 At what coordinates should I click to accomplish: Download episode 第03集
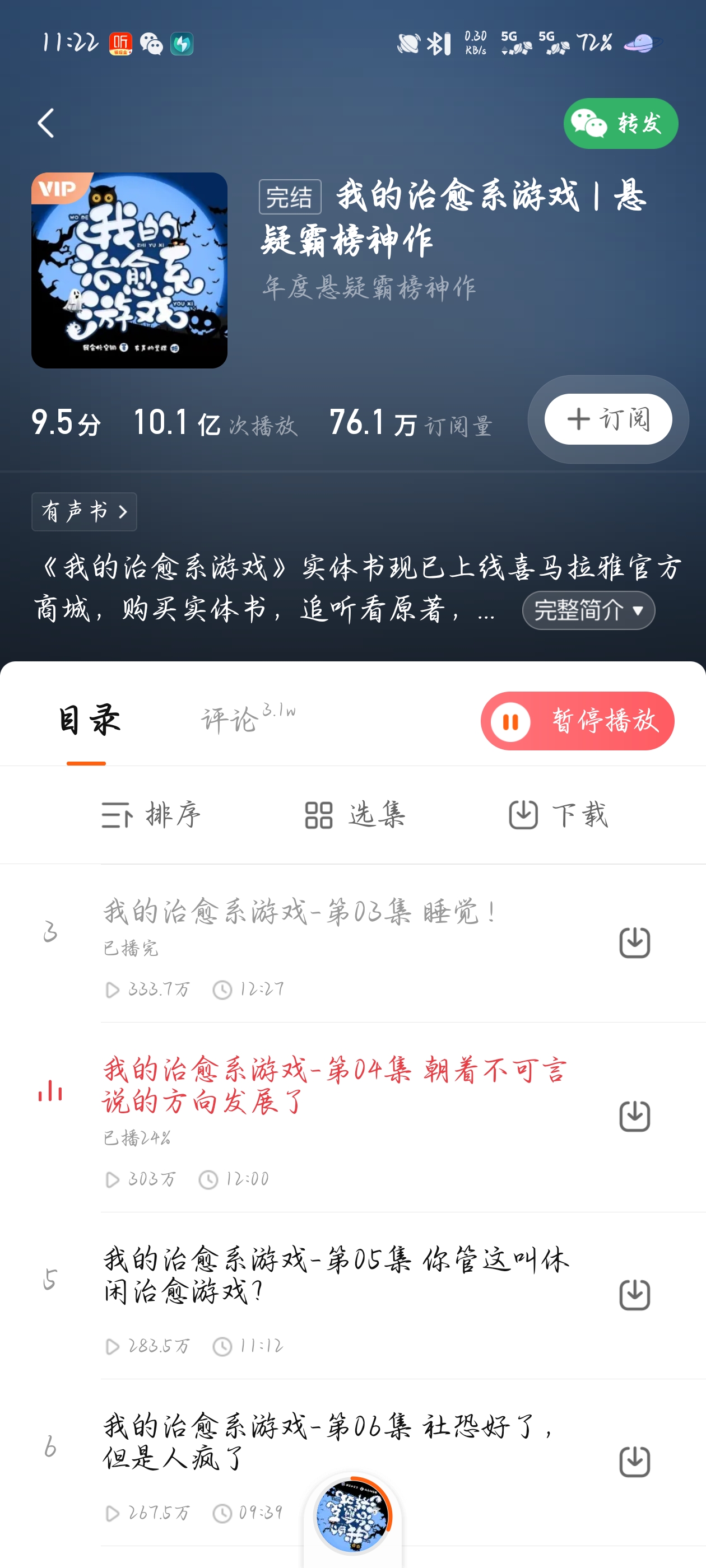coord(634,943)
